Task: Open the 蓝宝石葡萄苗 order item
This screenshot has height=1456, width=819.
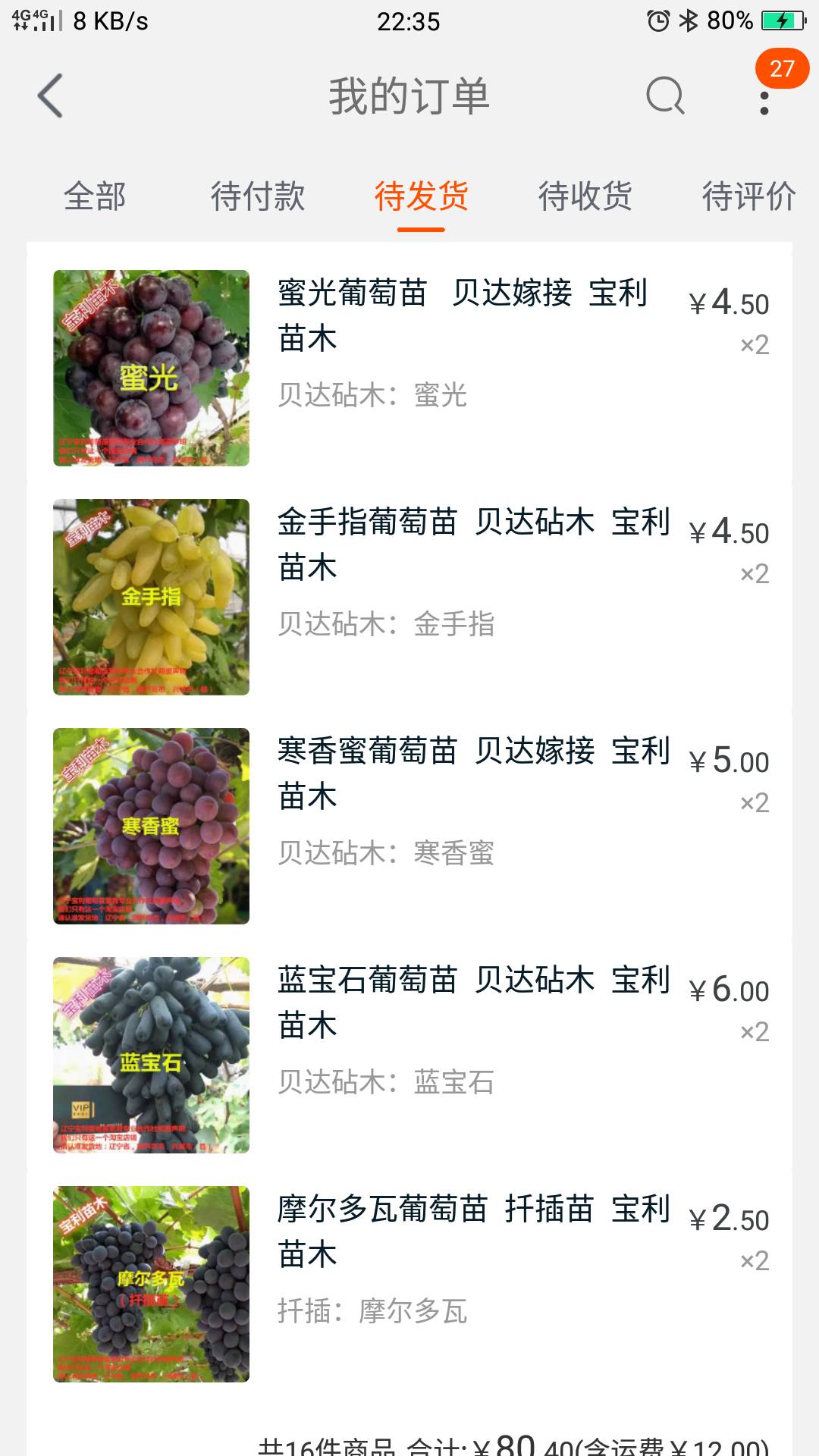Action: tap(409, 1055)
